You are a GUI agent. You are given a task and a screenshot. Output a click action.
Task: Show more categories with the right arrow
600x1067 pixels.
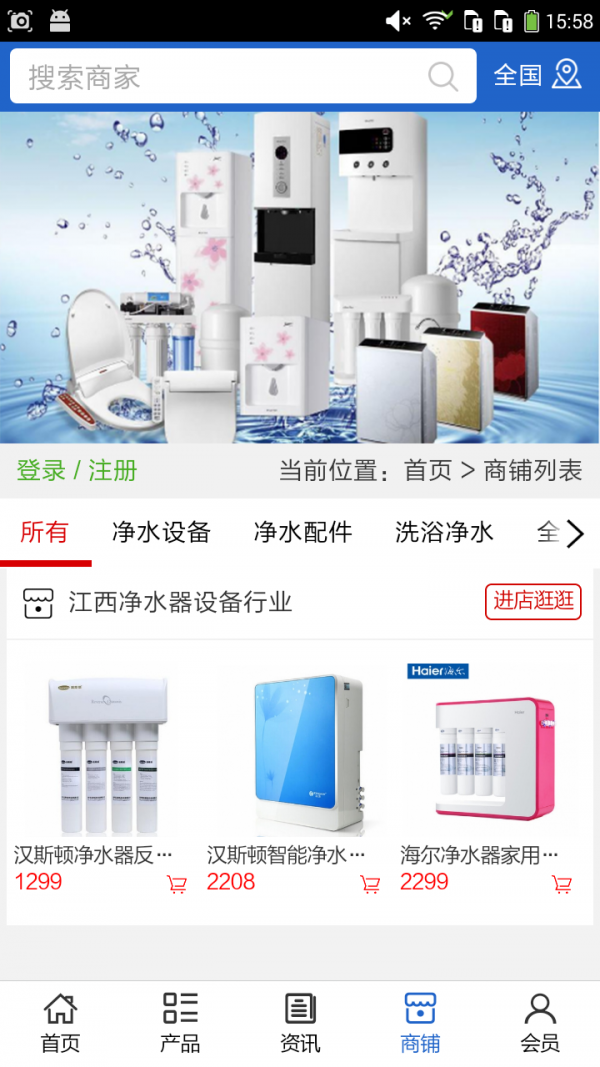tap(575, 534)
